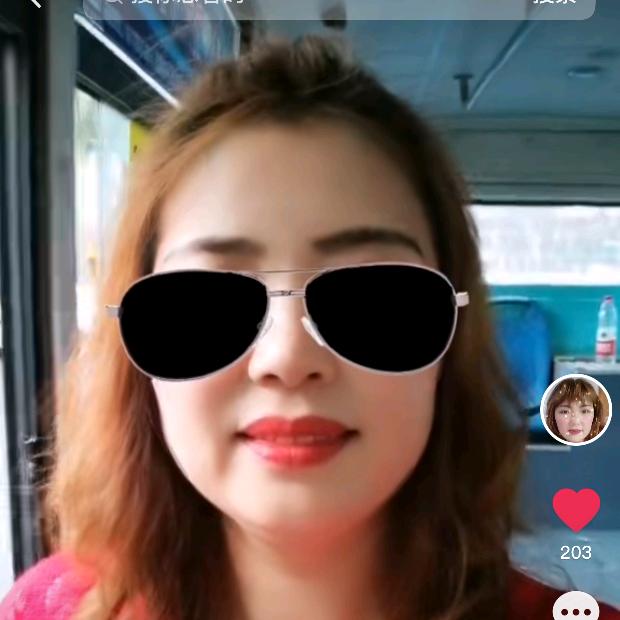Tap the red heart like icon

pyautogui.click(x=576, y=510)
